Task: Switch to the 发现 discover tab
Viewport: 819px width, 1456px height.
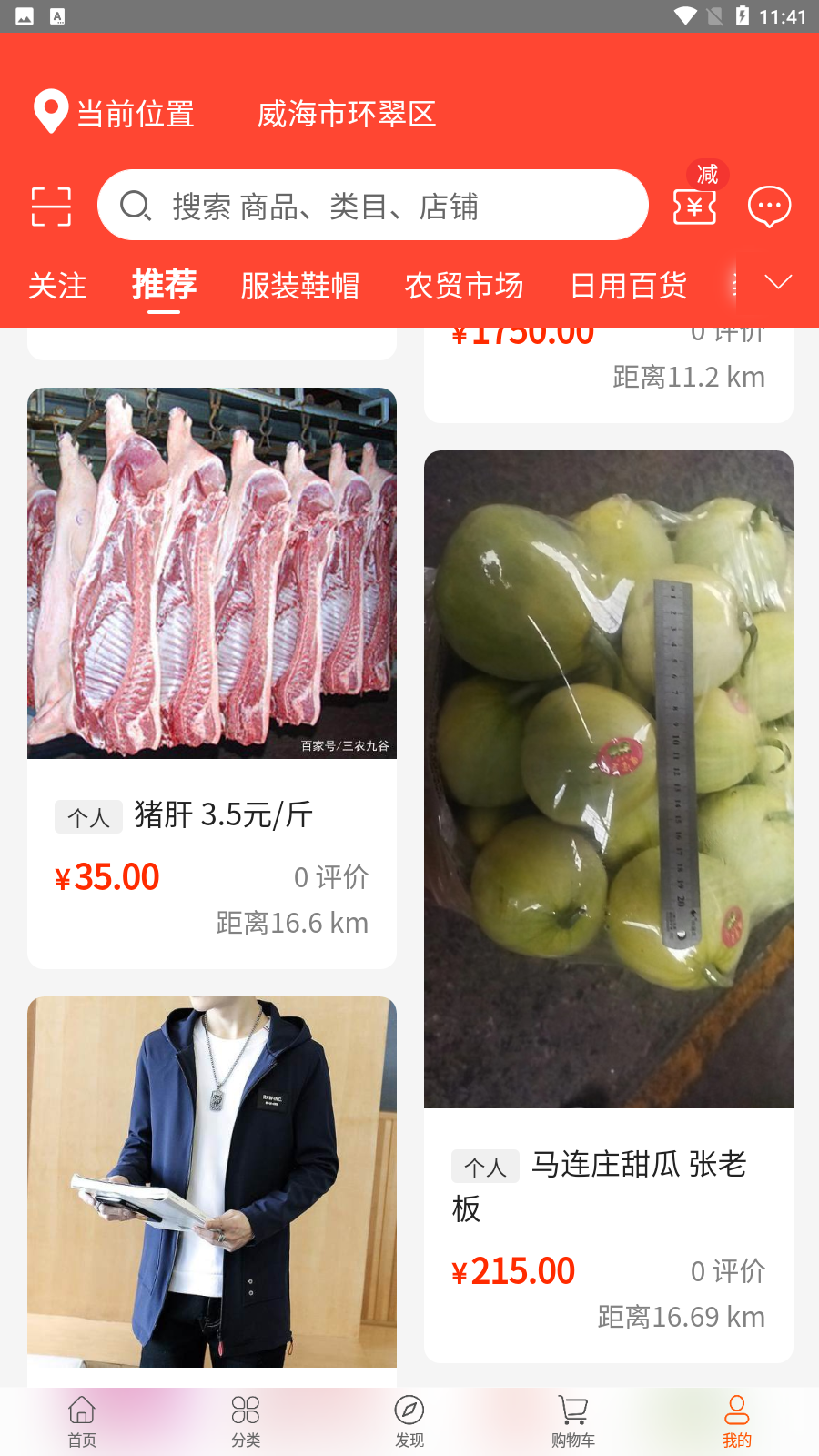Action: 409,1421
